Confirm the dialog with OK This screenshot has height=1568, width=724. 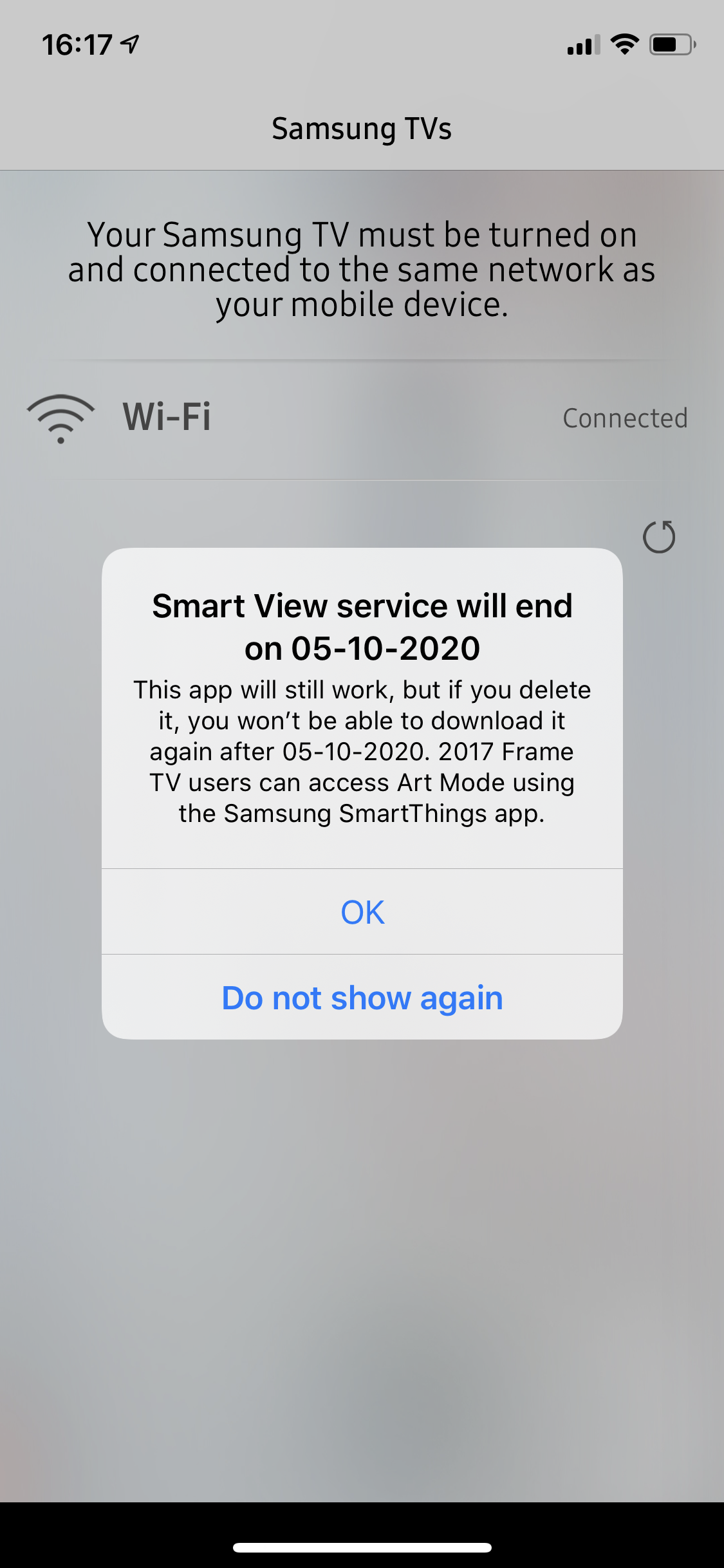point(362,911)
